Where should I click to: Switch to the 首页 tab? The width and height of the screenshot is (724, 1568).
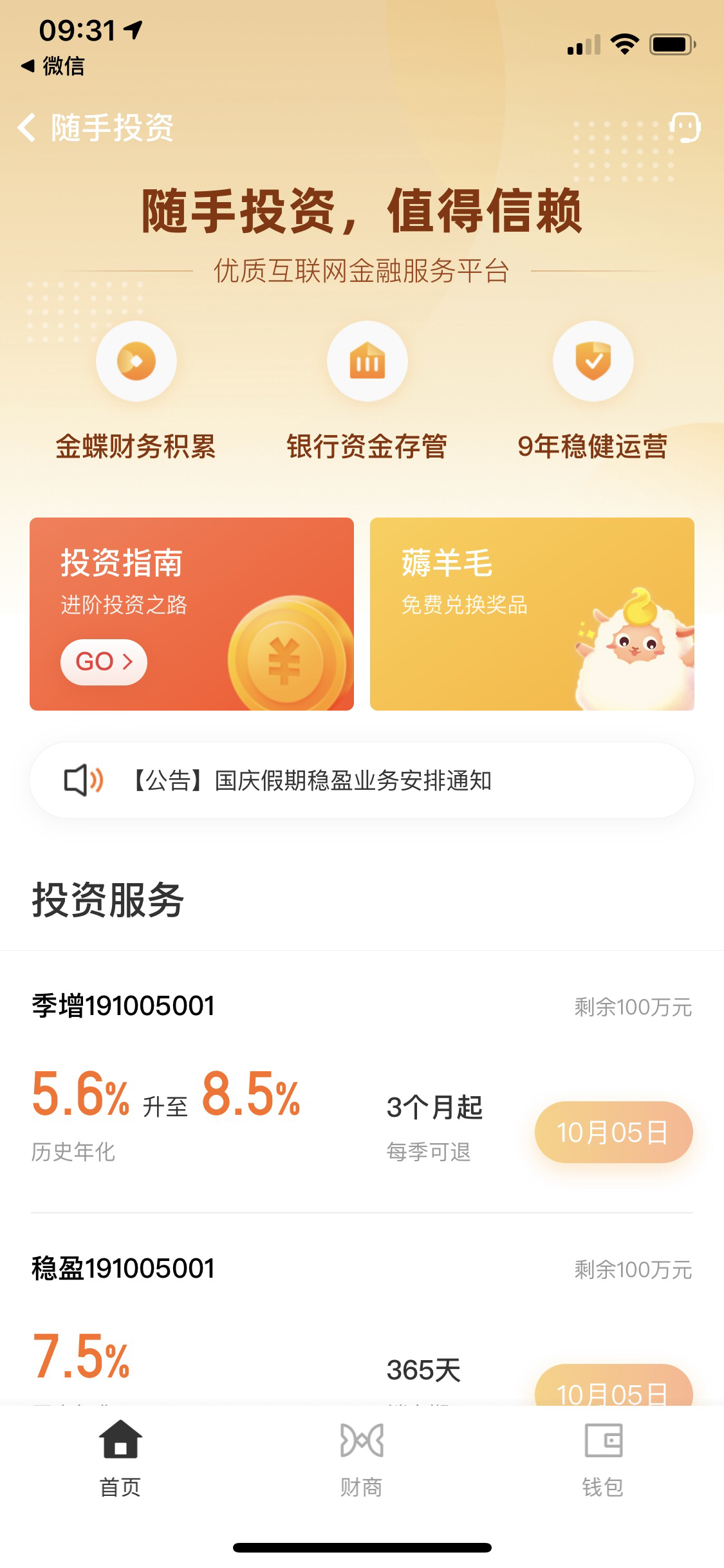point(120,1459)
